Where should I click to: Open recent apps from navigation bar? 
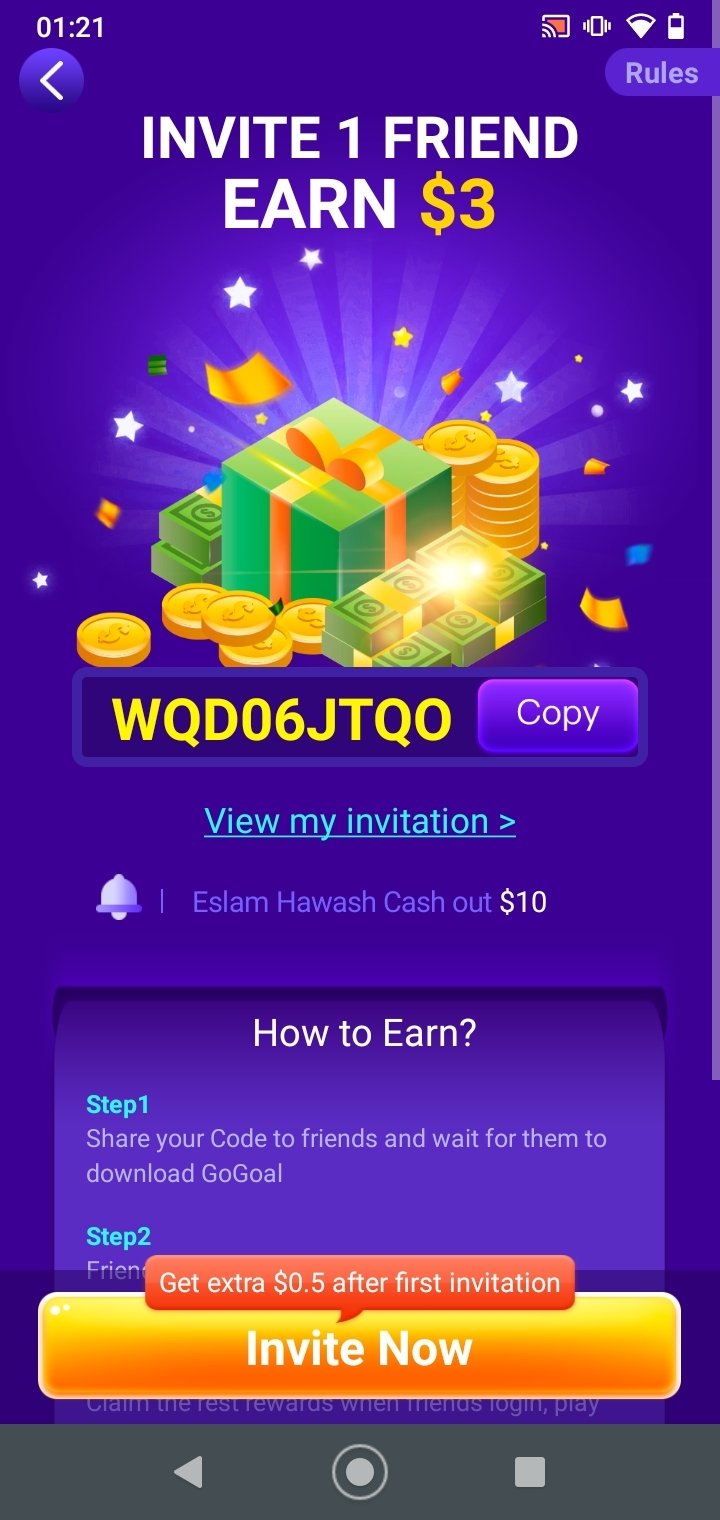[x=530, y=1472]
